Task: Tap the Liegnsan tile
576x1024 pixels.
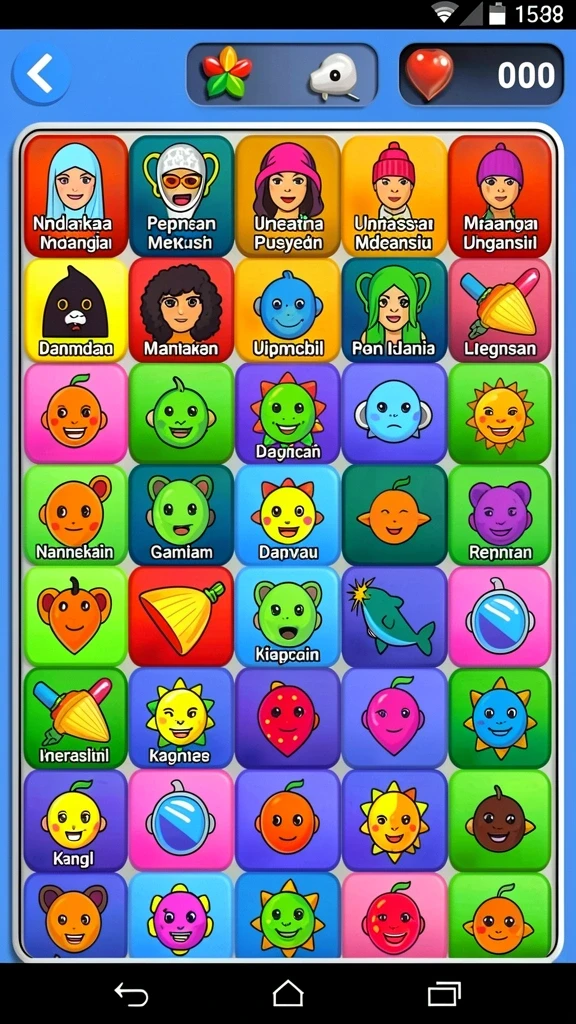Action: click(x=500, y=310)
